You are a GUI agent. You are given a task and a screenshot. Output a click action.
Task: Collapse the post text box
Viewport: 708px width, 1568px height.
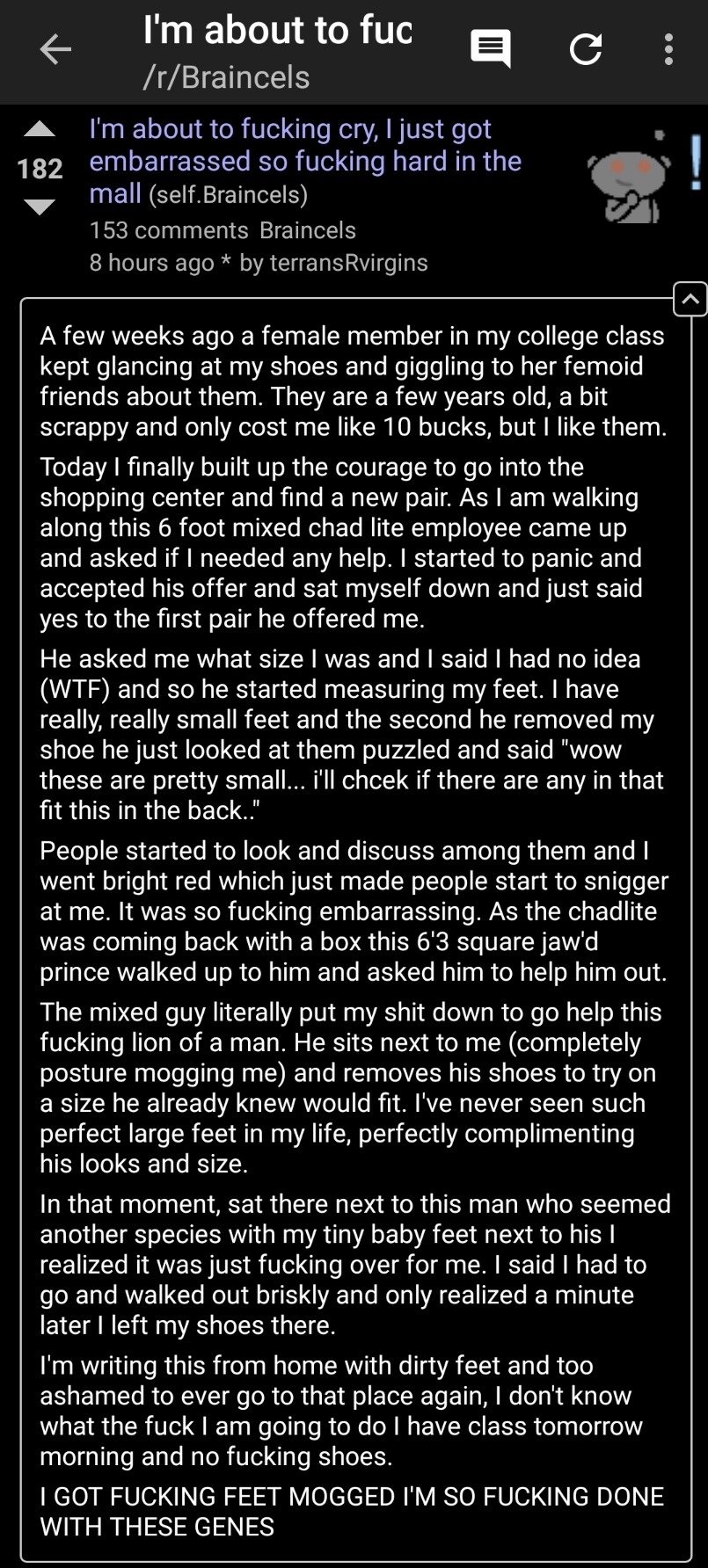(x=690, y=300)
